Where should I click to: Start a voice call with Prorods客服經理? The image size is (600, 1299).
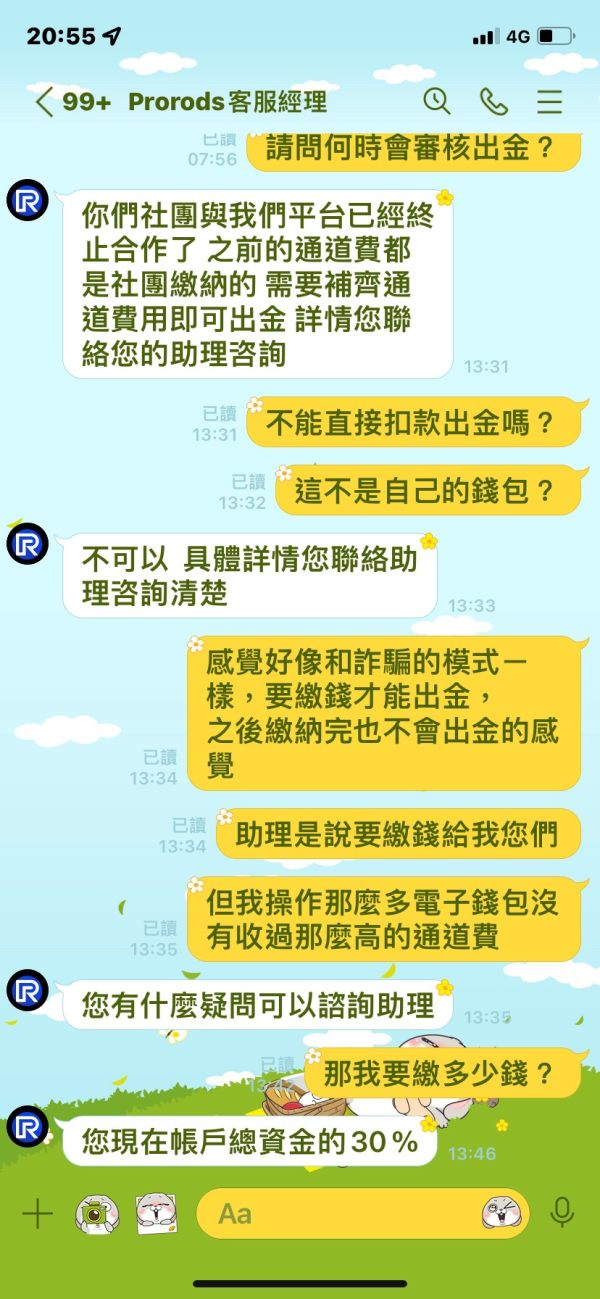pyautogui.click(x=493, y=101)
